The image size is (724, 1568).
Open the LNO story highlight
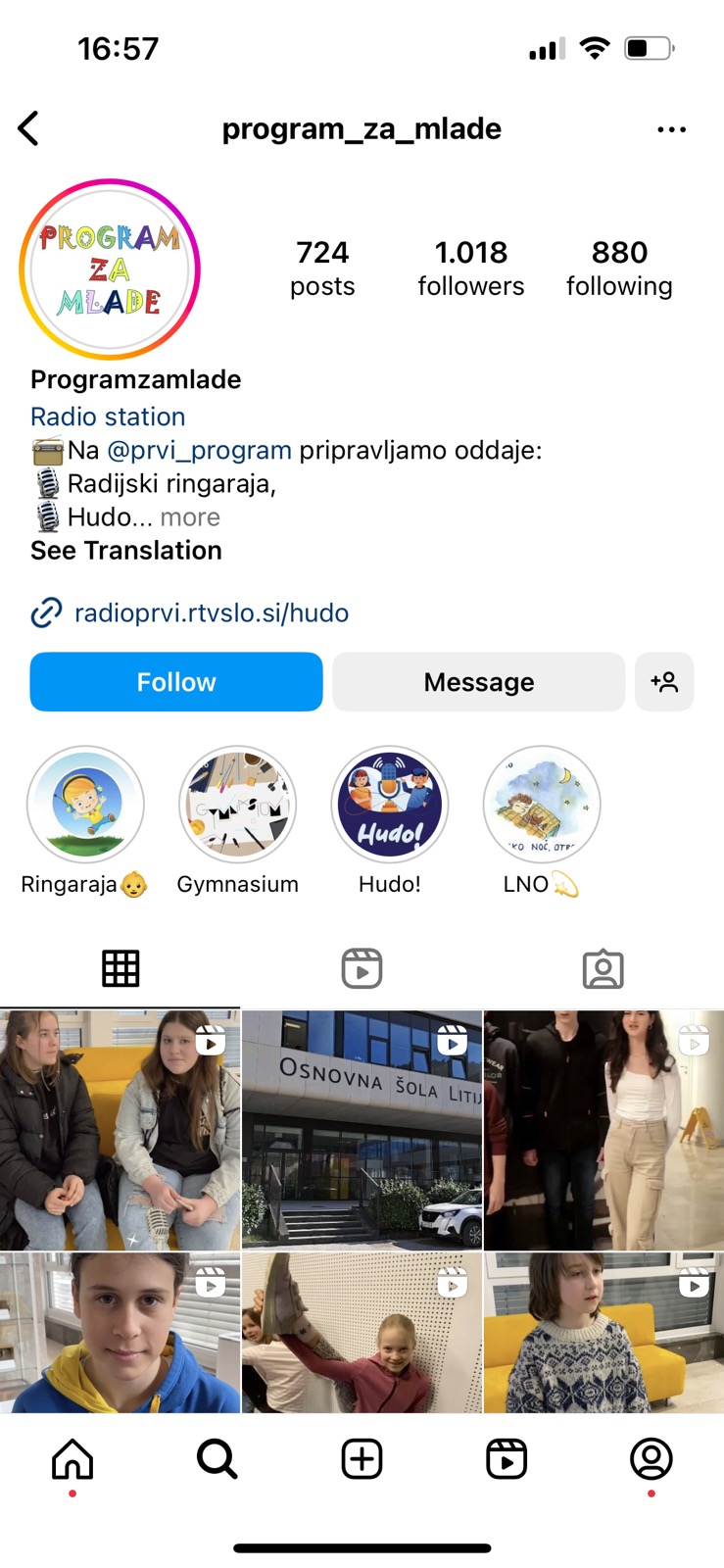click(x=542, y=806)
